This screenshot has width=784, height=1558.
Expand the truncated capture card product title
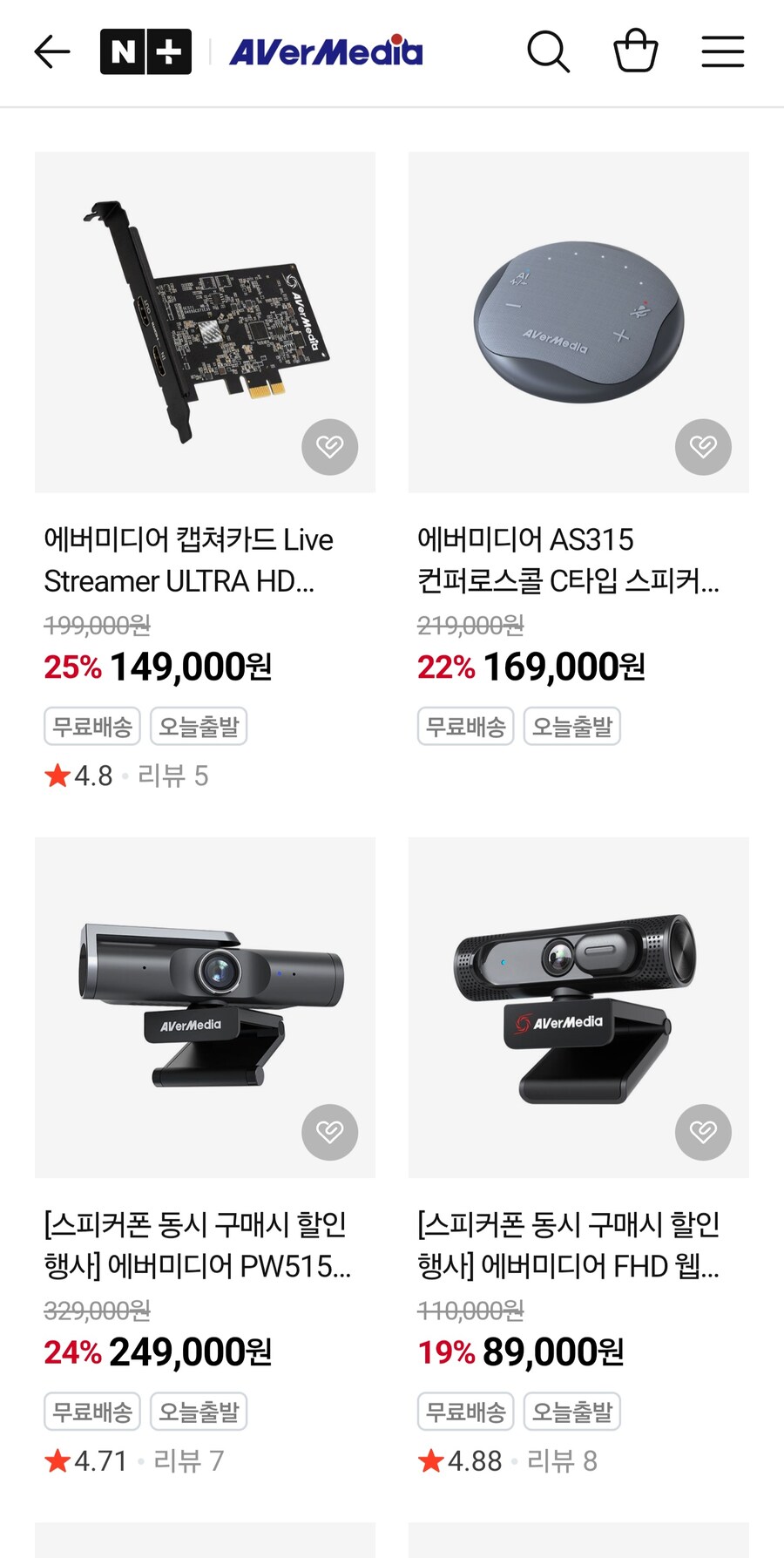188,560
